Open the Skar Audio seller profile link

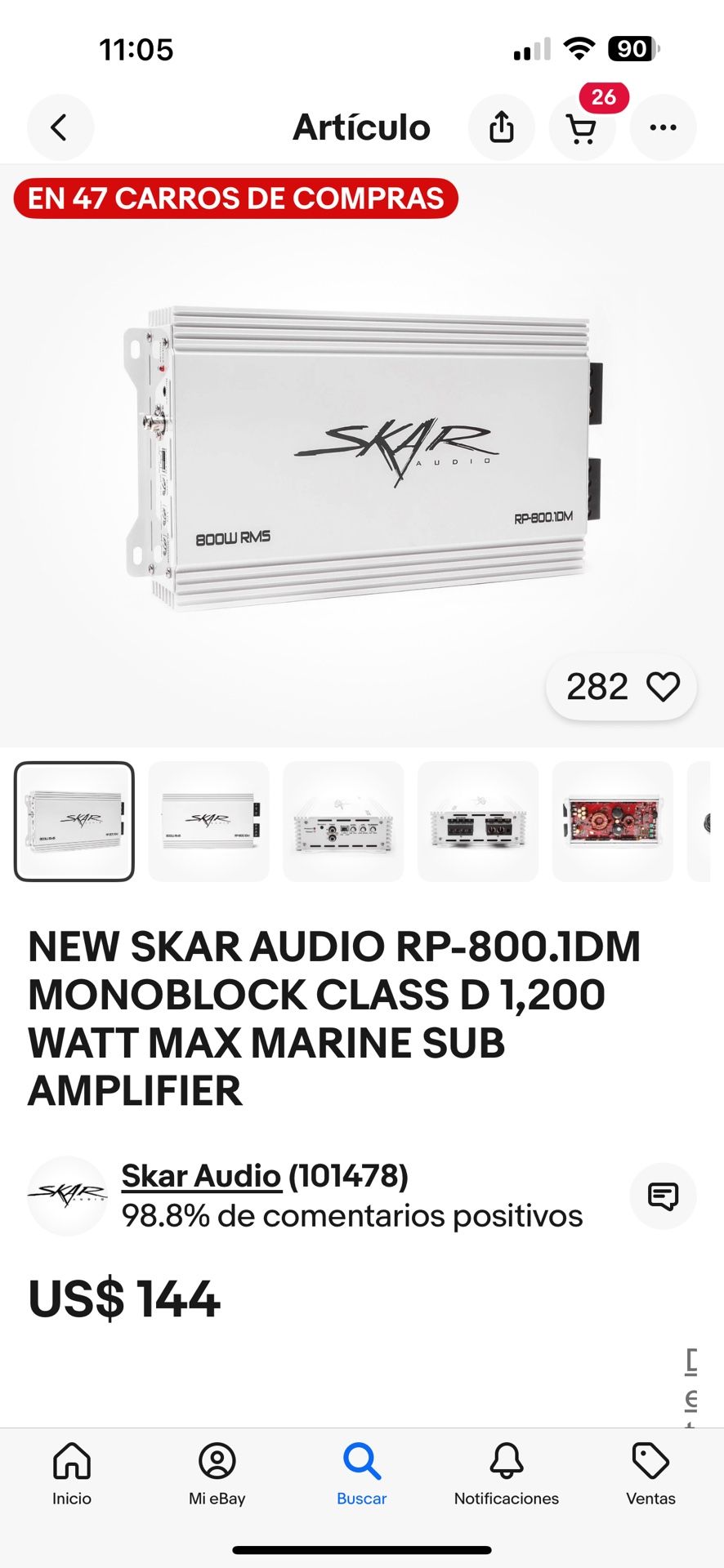point(200,1176)
